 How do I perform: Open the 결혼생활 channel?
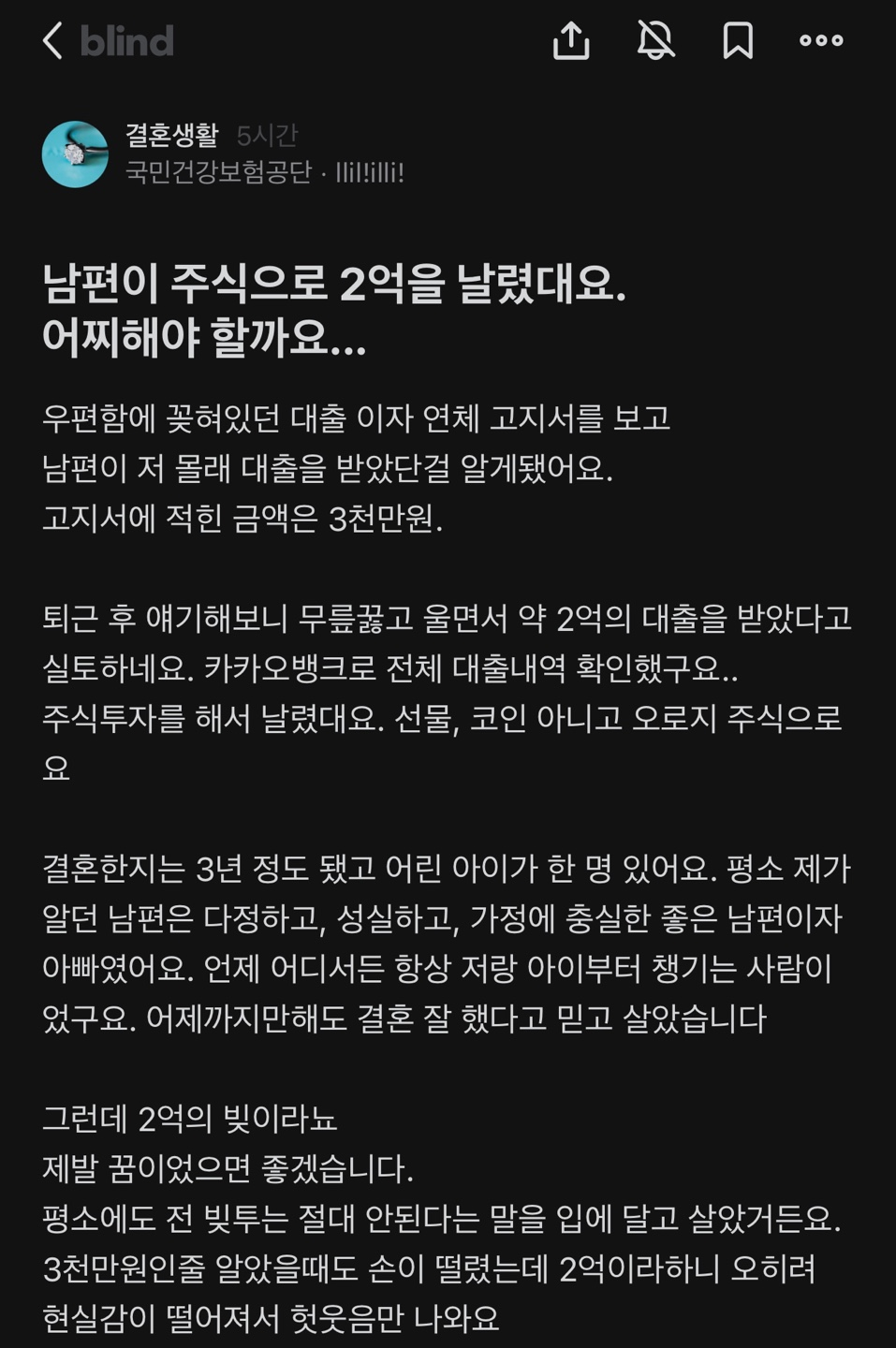(171, 135)
